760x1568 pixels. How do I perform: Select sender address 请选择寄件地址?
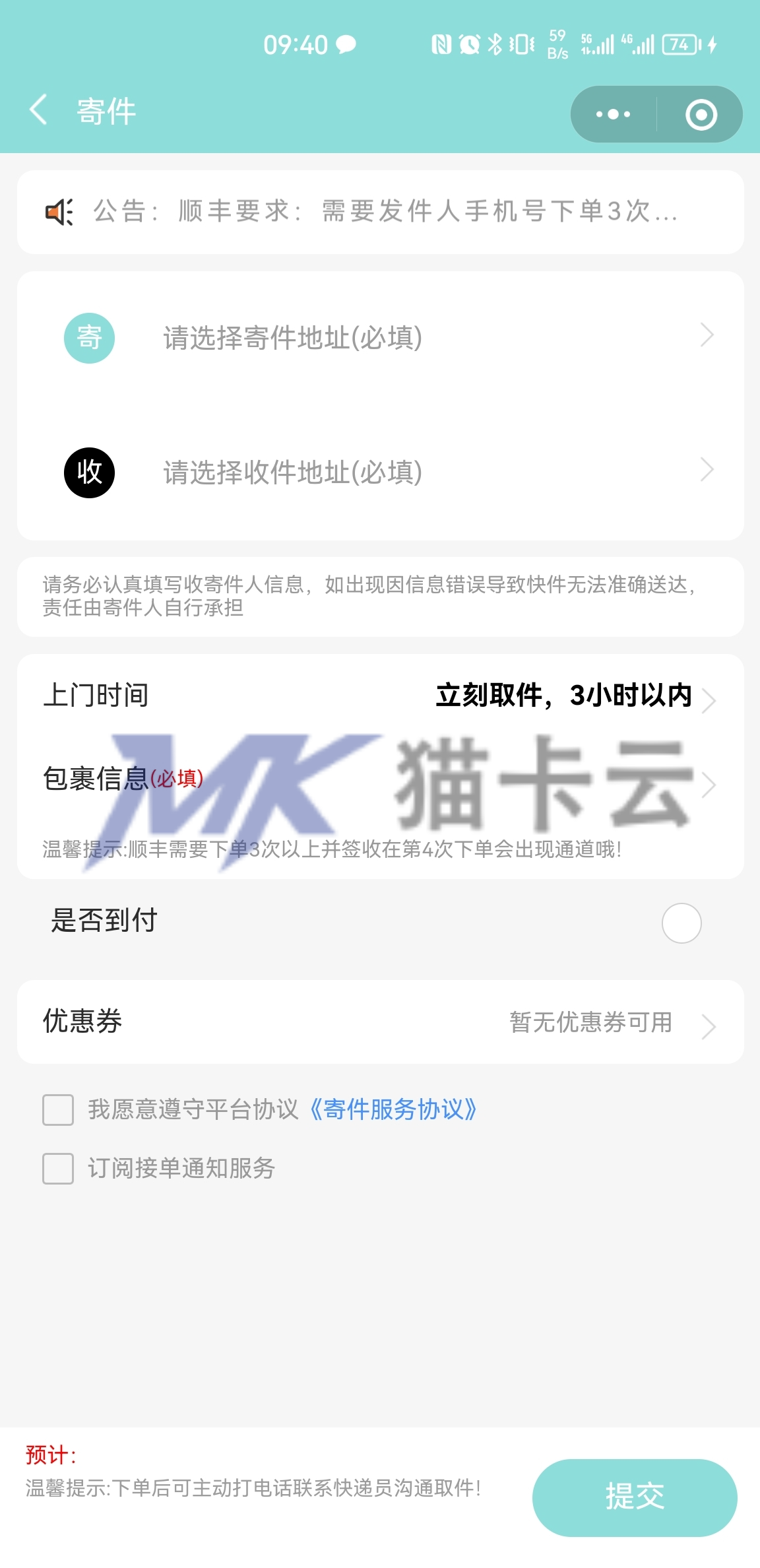click(381, 337)
